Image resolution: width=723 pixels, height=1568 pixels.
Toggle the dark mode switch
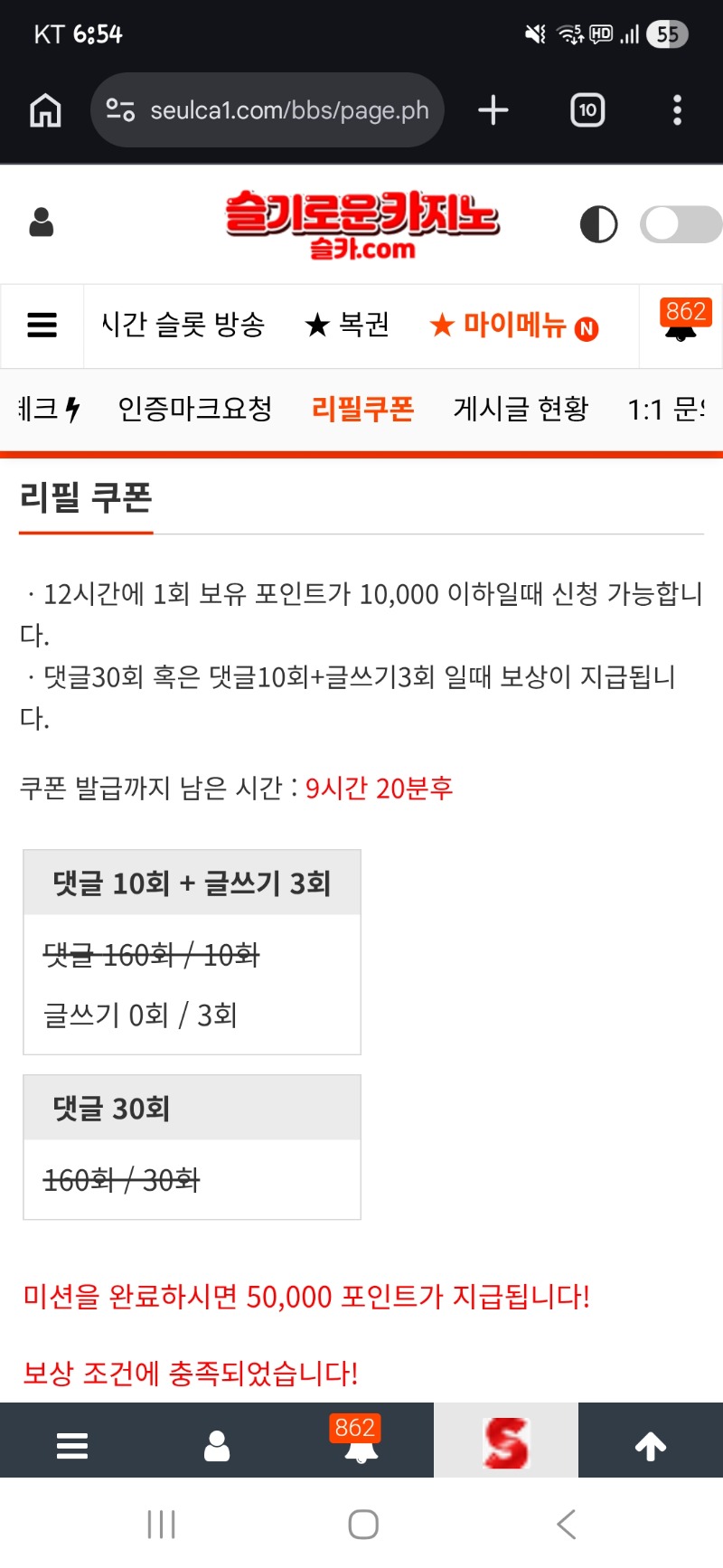(680, 224)
